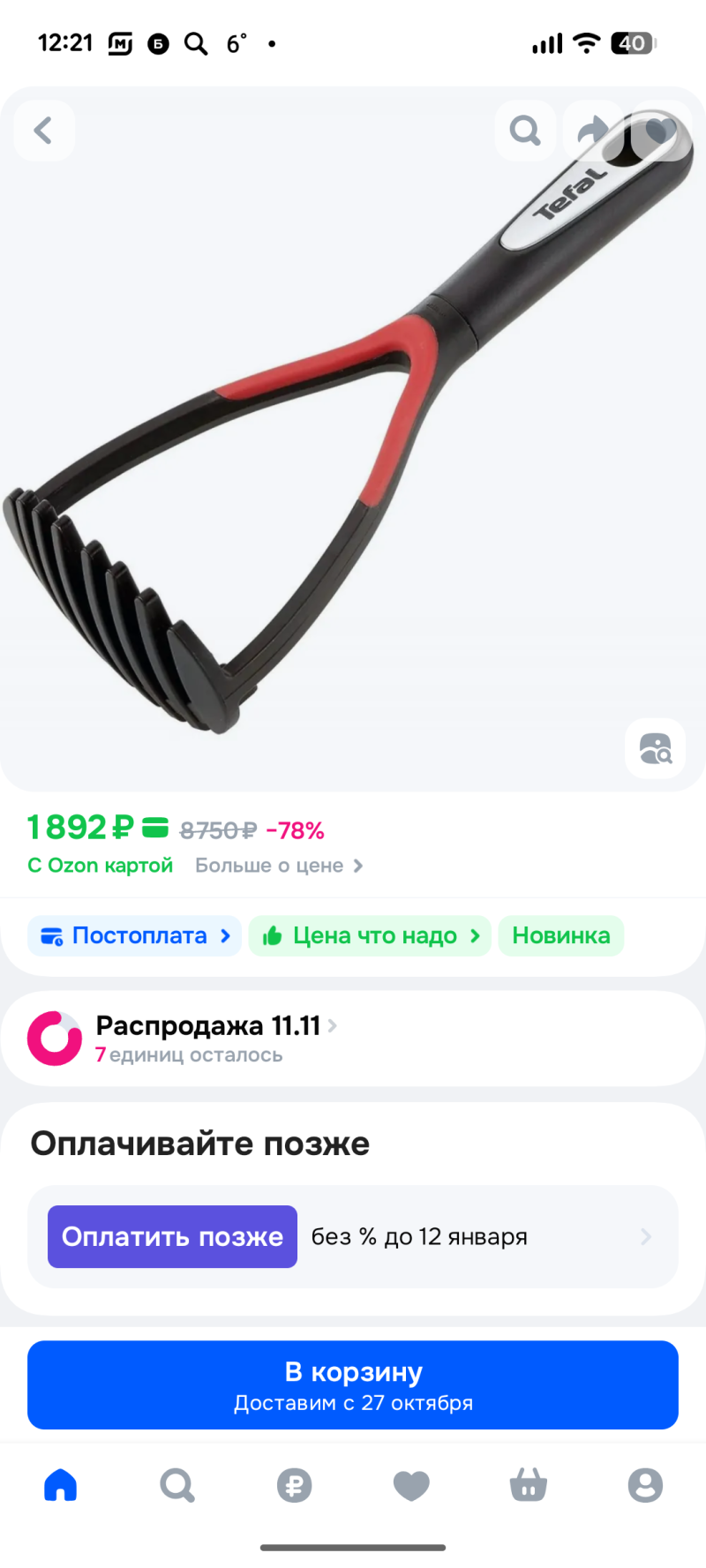The image size is (706, 1568).
Task: Switch to the Home tab
Action: (60, 1485)
